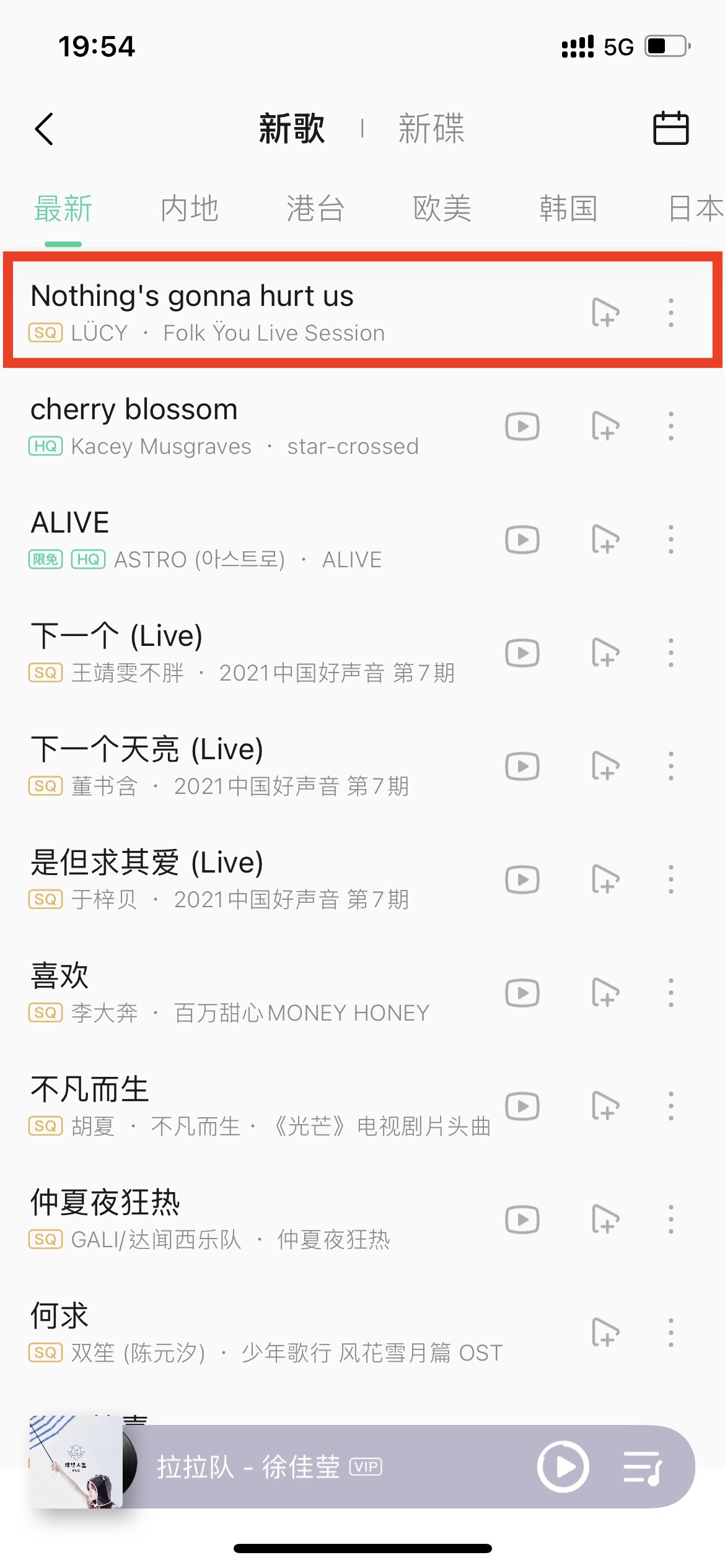Go back using the back arrow
This screenshot has height=1568, width=725.
pos(45,129)
